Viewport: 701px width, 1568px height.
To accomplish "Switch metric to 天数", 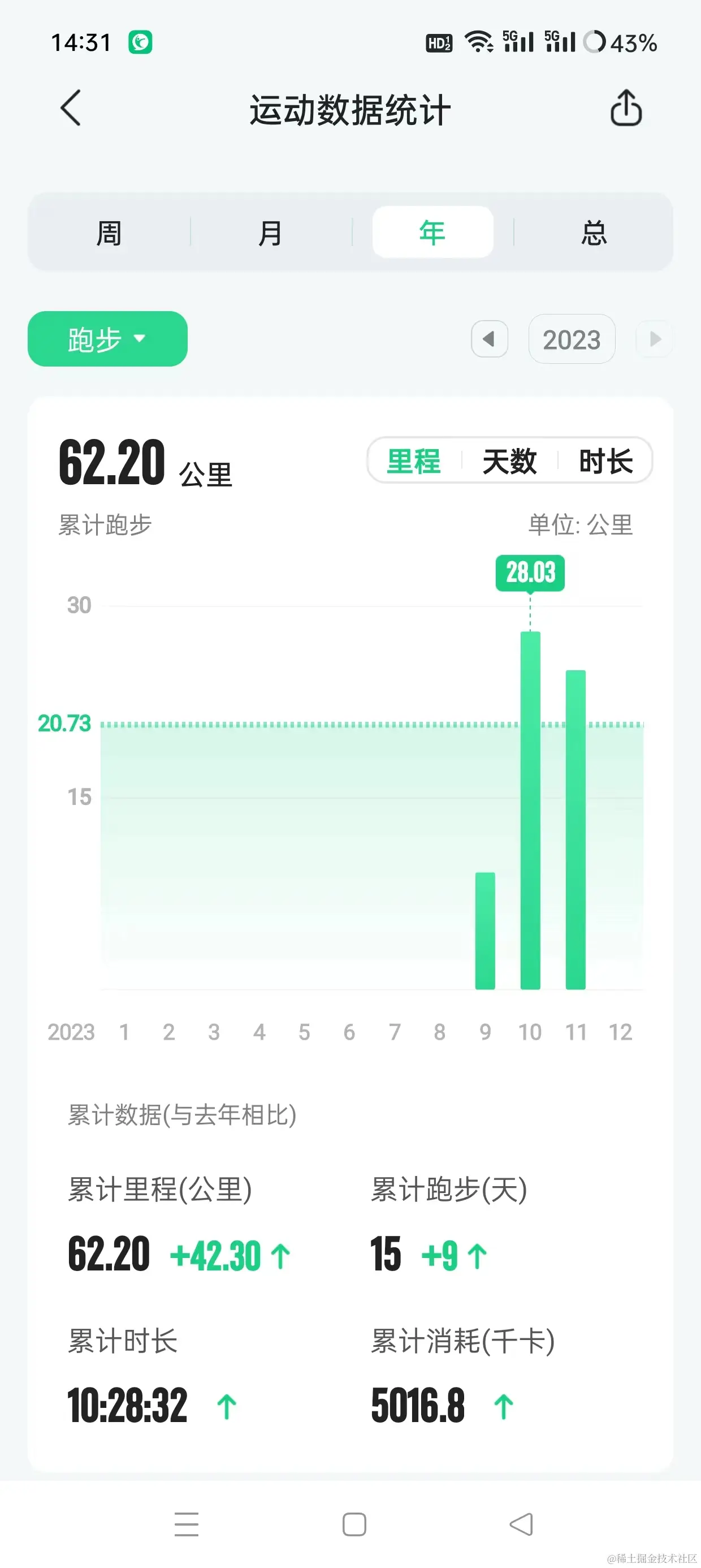I will tap(510, 462).
